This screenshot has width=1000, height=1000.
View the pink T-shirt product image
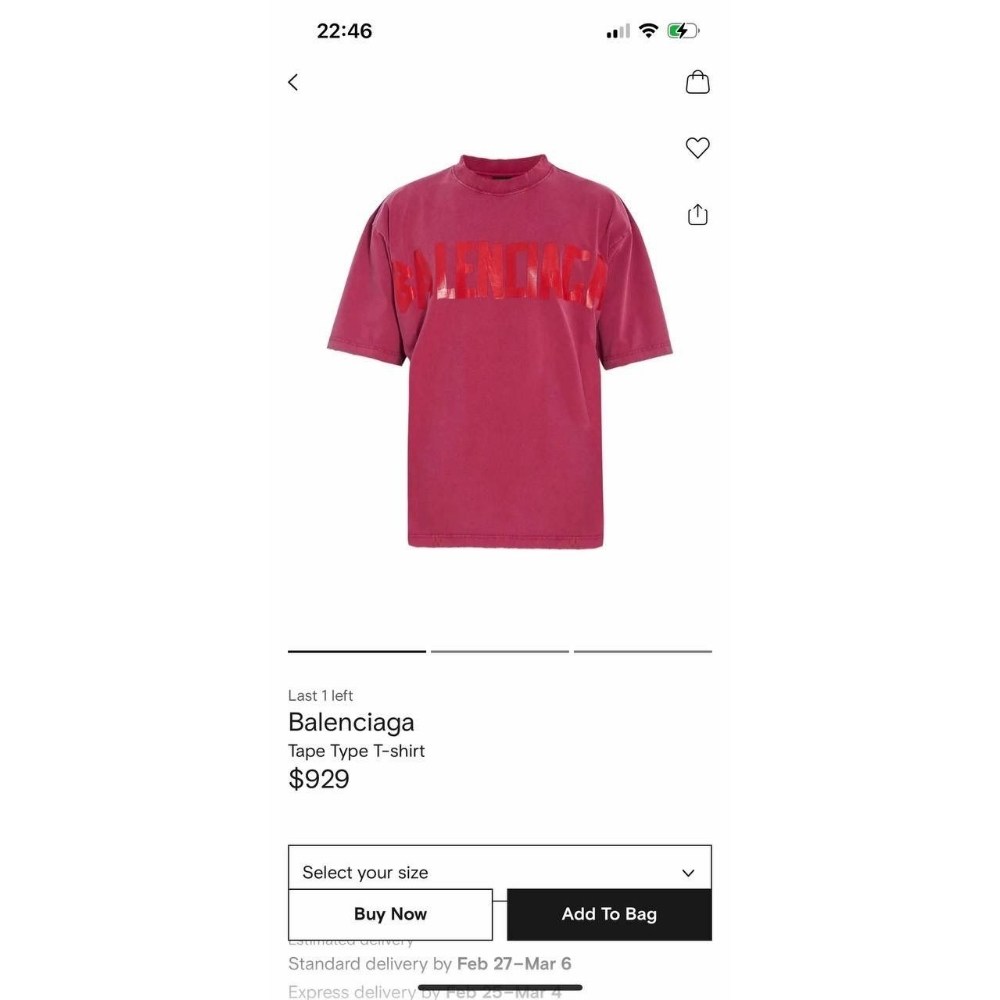click(500, 350)
